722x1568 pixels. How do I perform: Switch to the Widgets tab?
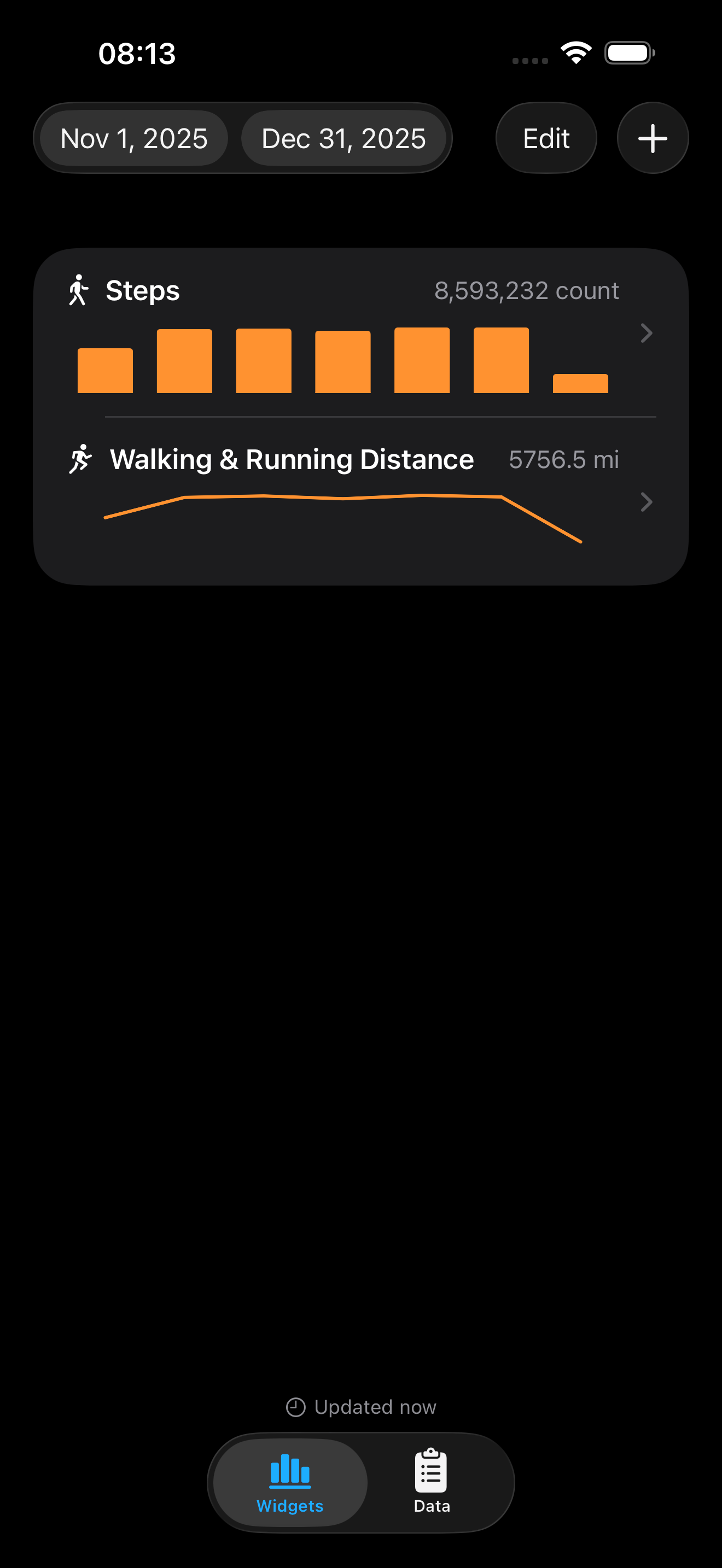[290, 1483]
